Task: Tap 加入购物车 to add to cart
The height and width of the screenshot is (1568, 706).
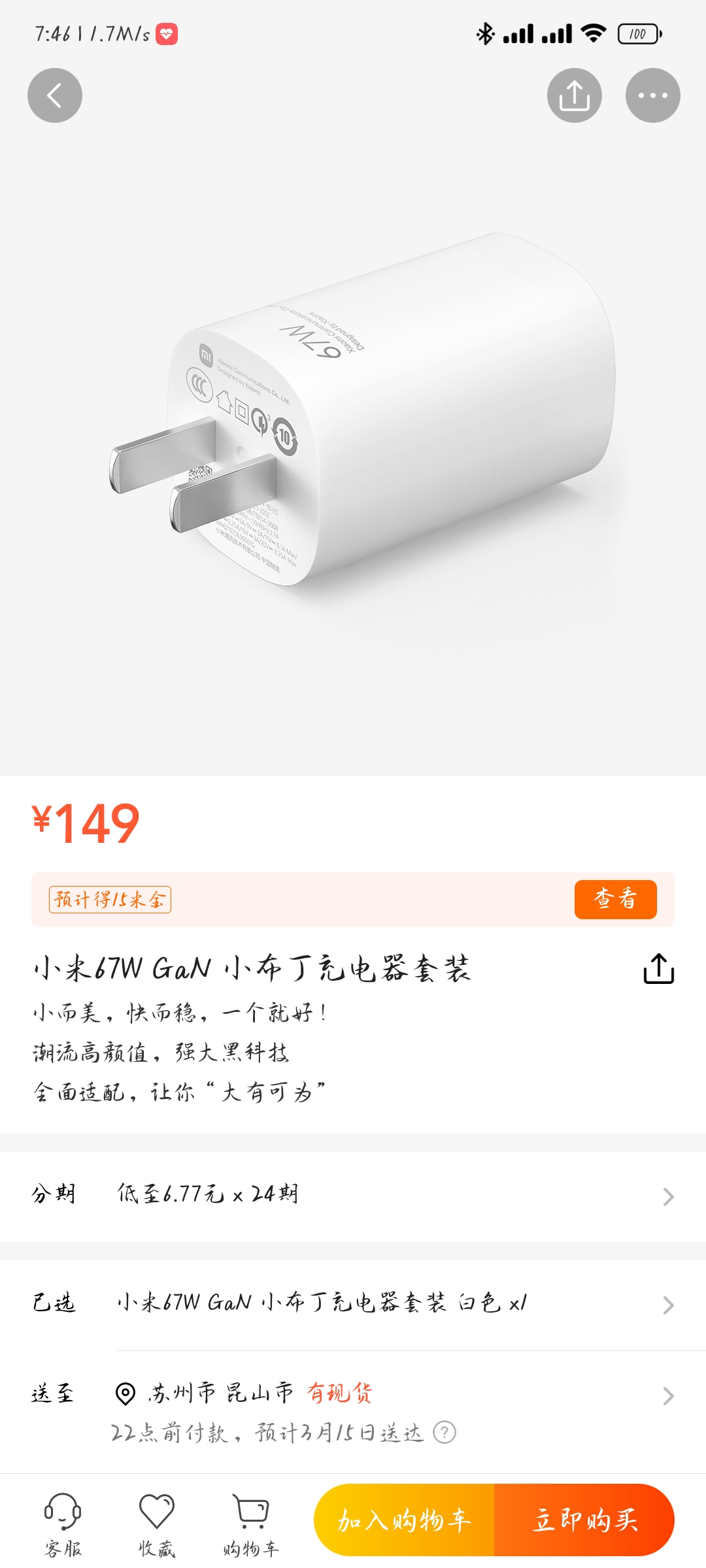Action: pyautogui.click(x=404, y=1520)
